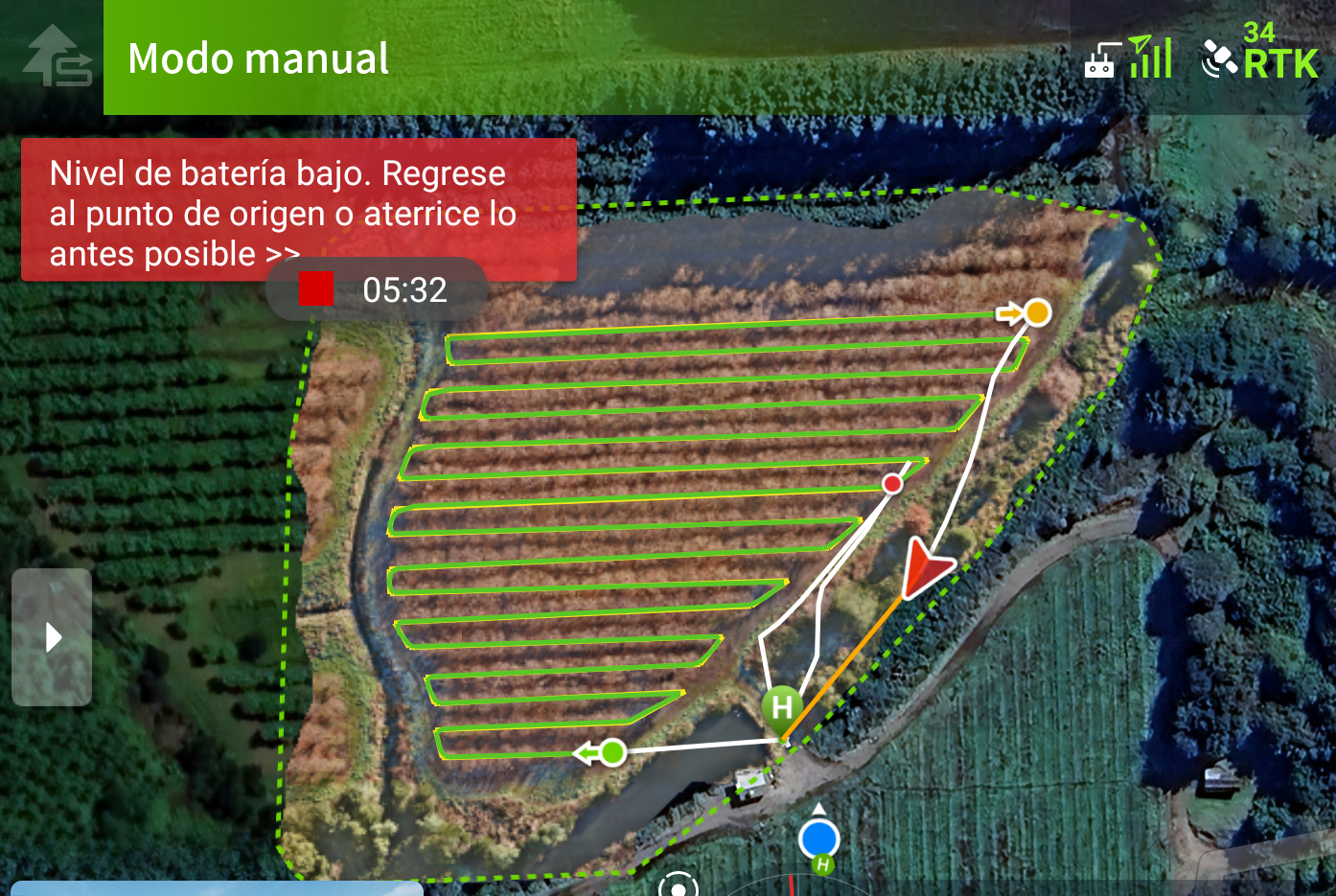Open the remote controller signal status
This screenshot has height=896, width=1336.
1127,57
